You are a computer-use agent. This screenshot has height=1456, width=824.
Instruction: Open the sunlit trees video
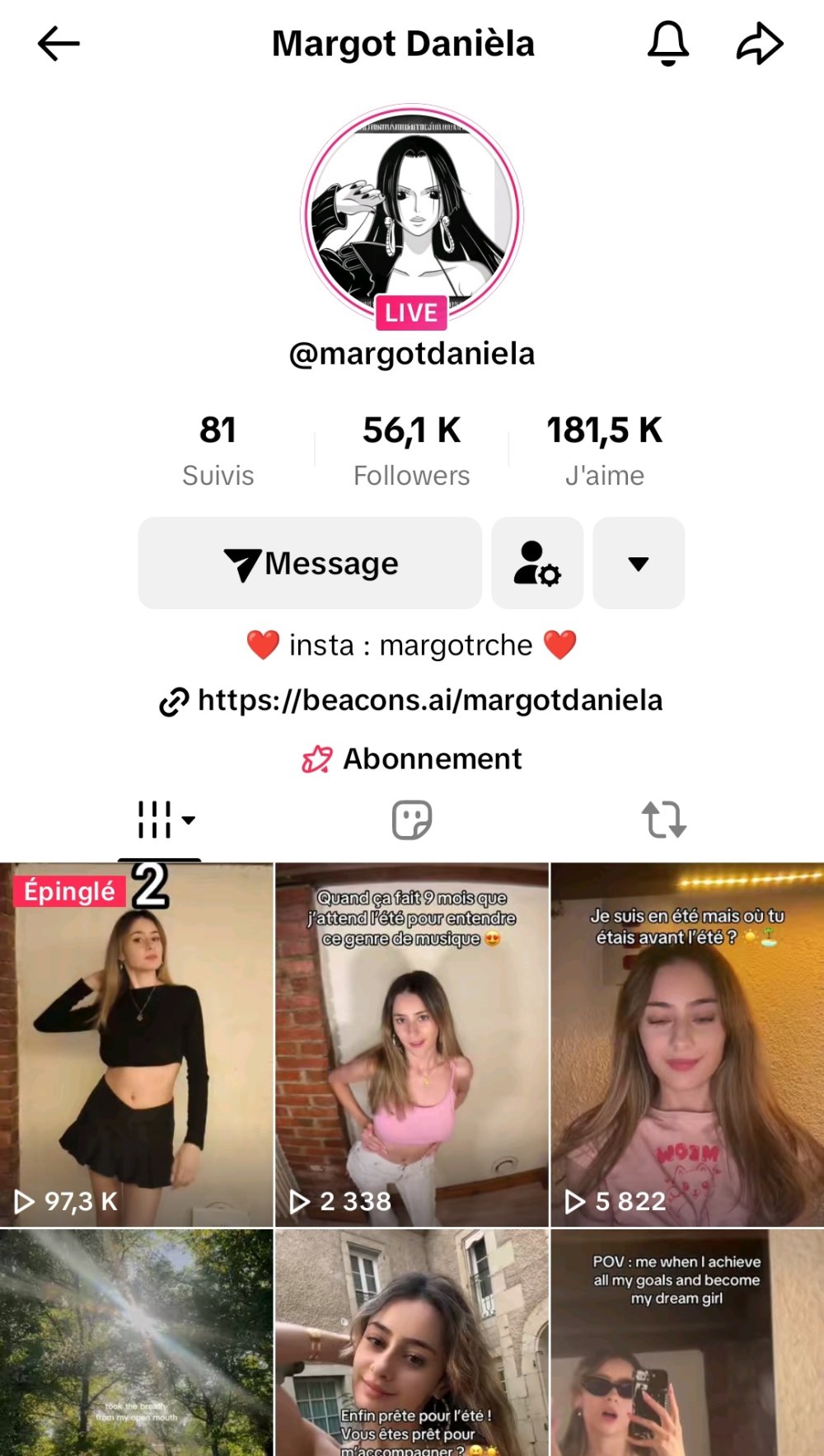pos(136,1342)
